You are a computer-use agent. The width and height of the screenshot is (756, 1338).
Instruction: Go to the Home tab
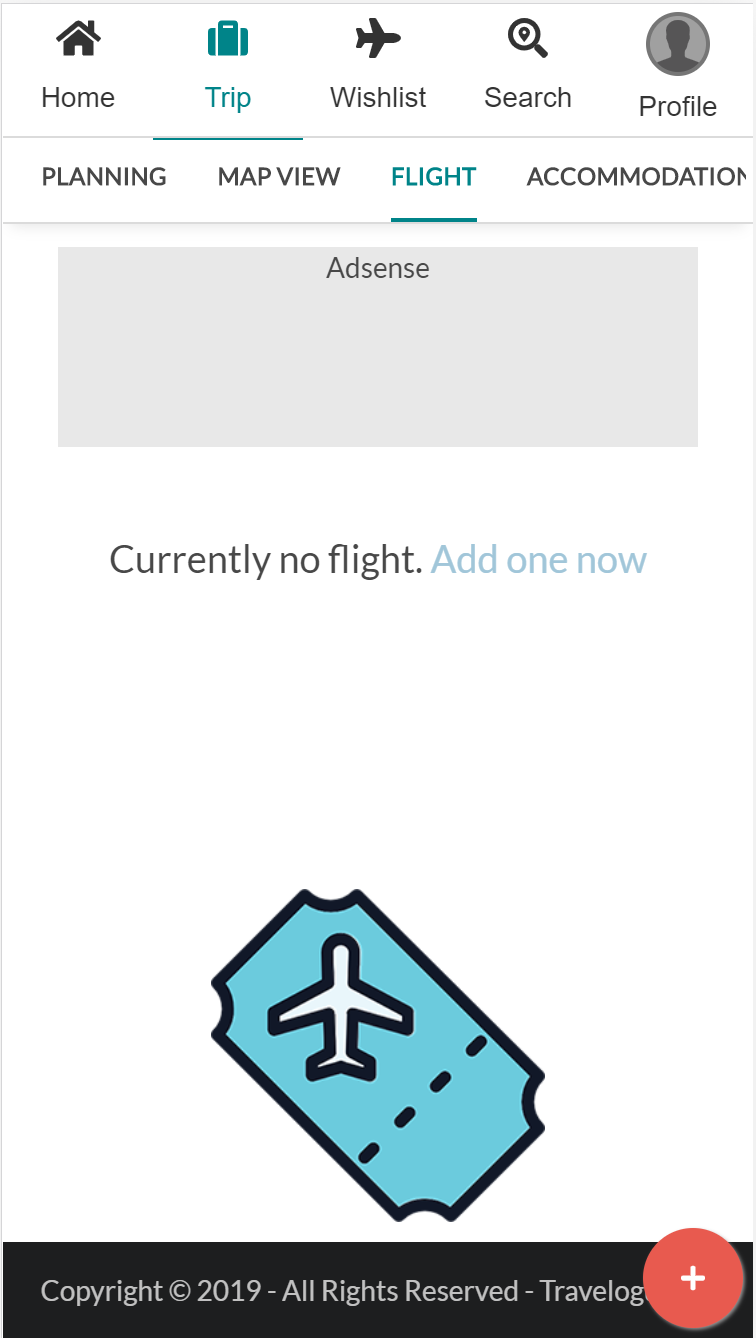coord(78,69)
